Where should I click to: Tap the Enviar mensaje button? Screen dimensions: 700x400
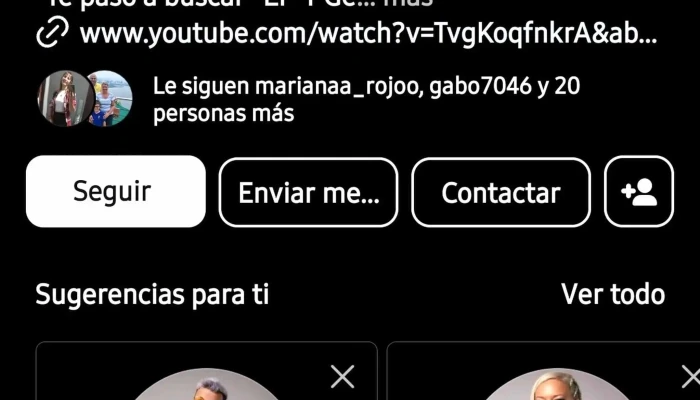tap(308, 193)
